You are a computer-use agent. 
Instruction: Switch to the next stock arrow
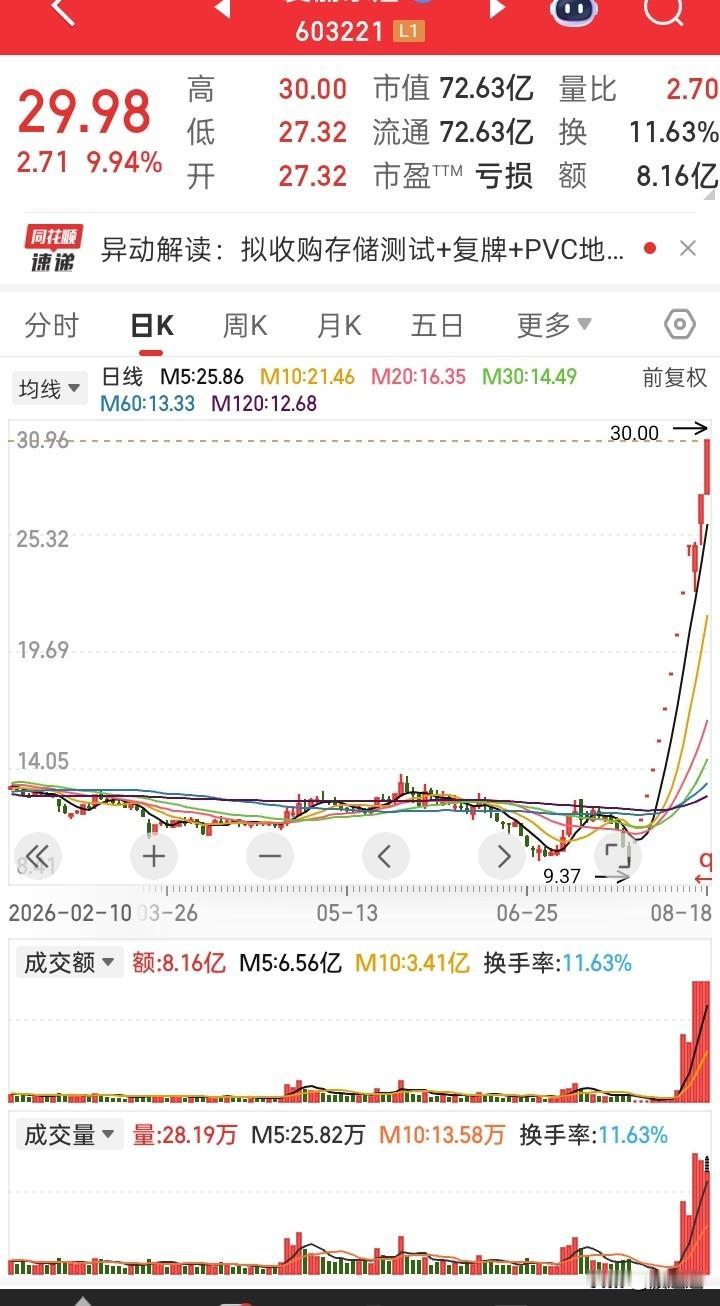pyautogui.click(x=497, y=10)
